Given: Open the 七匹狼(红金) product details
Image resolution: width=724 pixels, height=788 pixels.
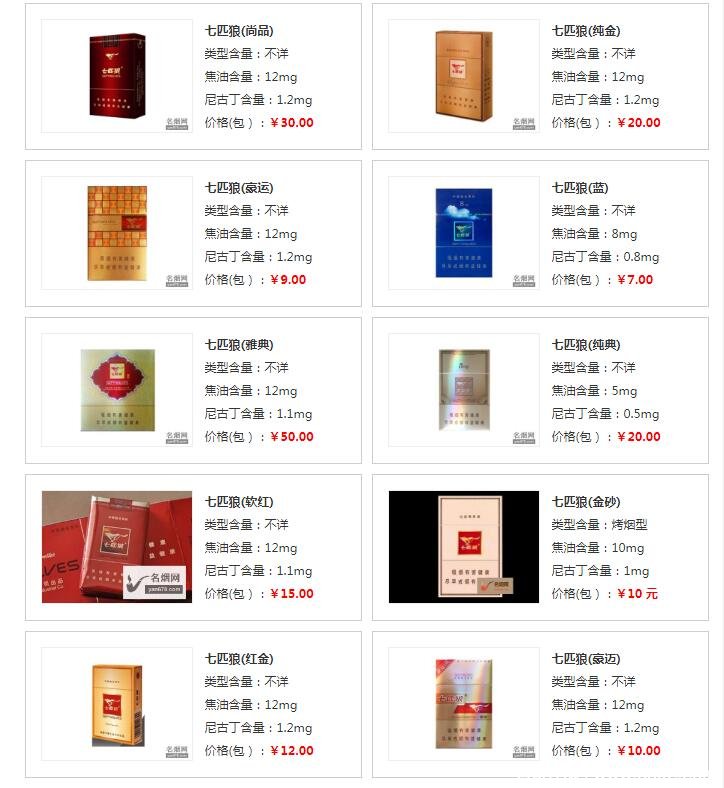Looking at the screenshot, I should (x=193, y=704).
